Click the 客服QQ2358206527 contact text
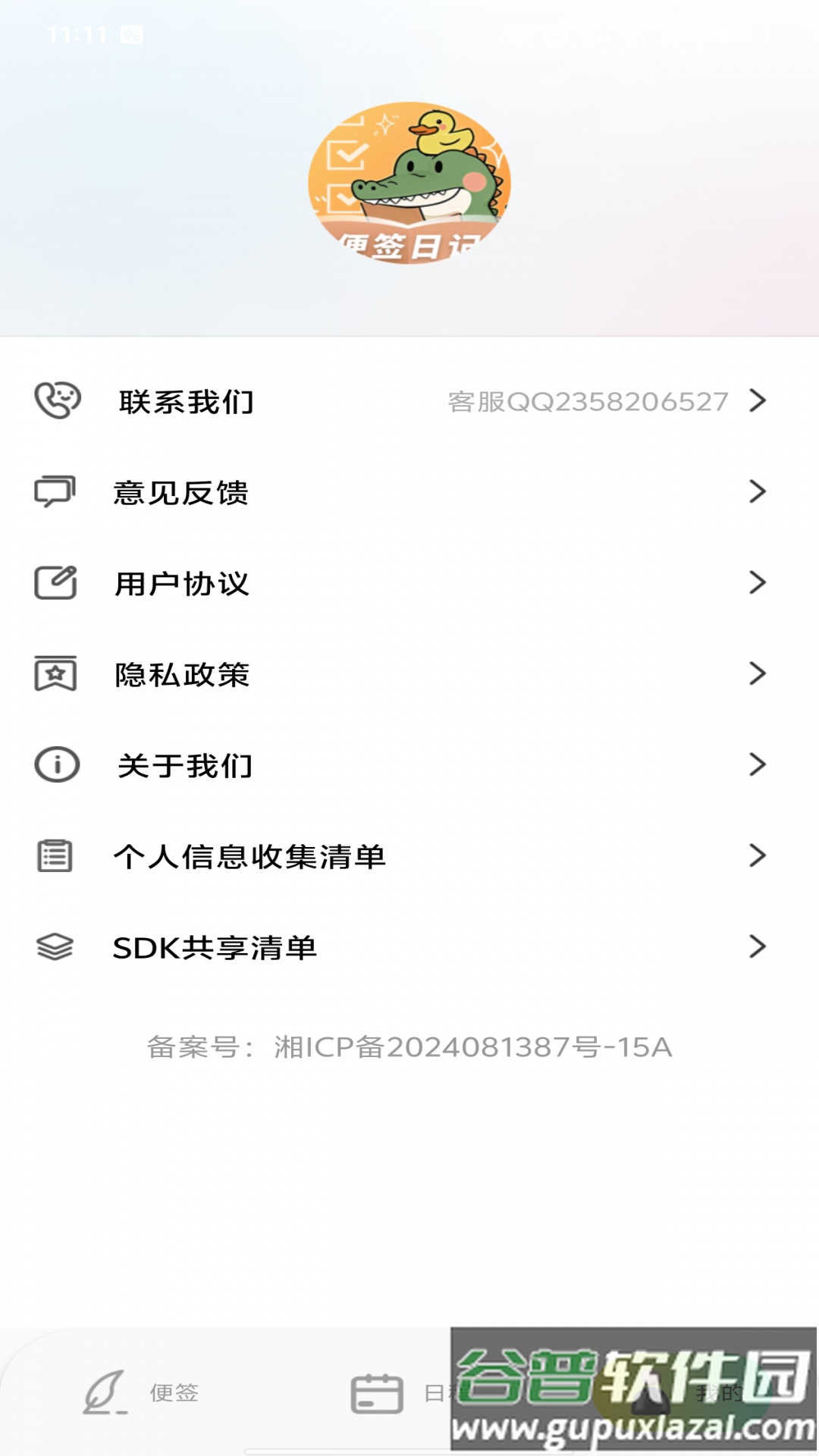Image resolution: width=819 pixels, height=1456 pixels. pos(588,402)
